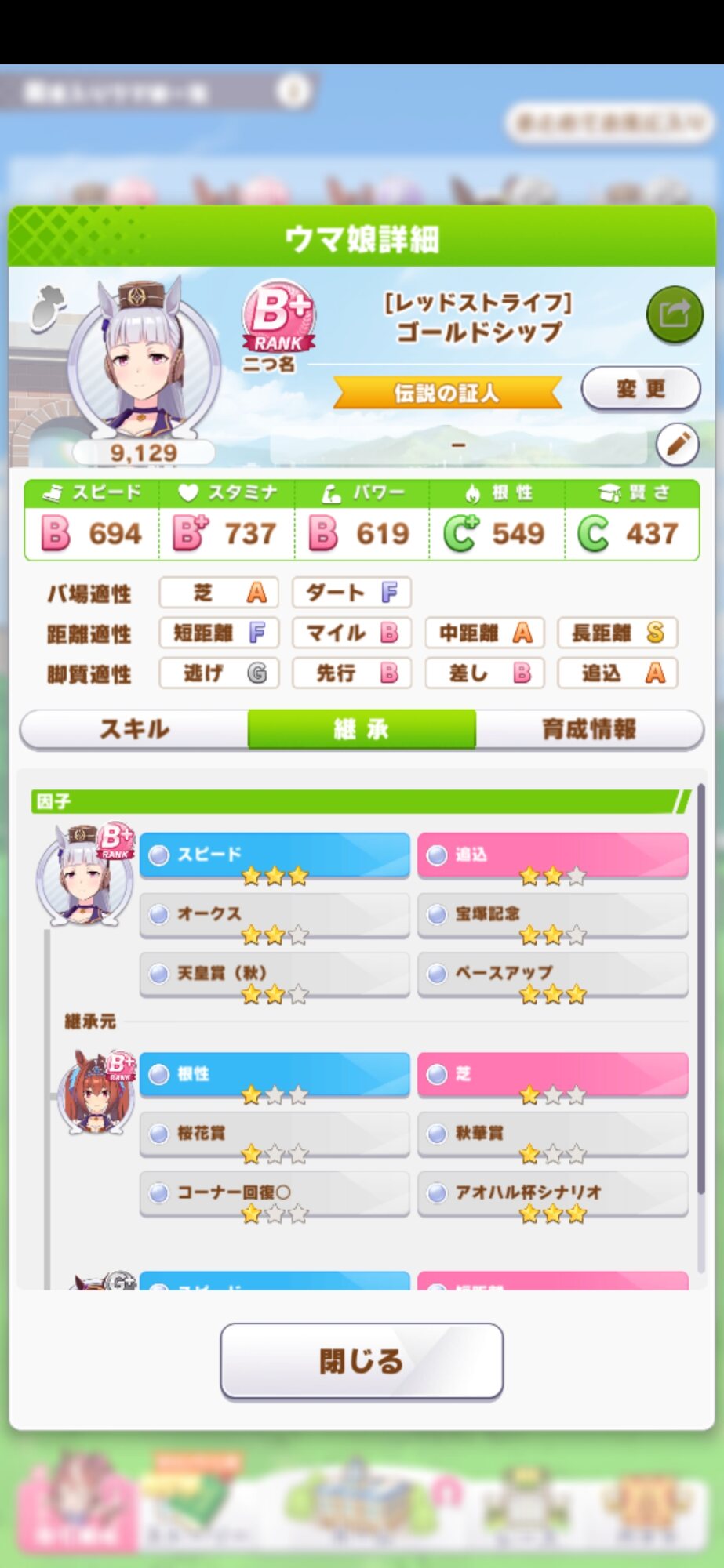Open the 育成情報 tab
The height and width of the screenshot is (1568, 724).
pyautogui.click(x=589, y=729)
